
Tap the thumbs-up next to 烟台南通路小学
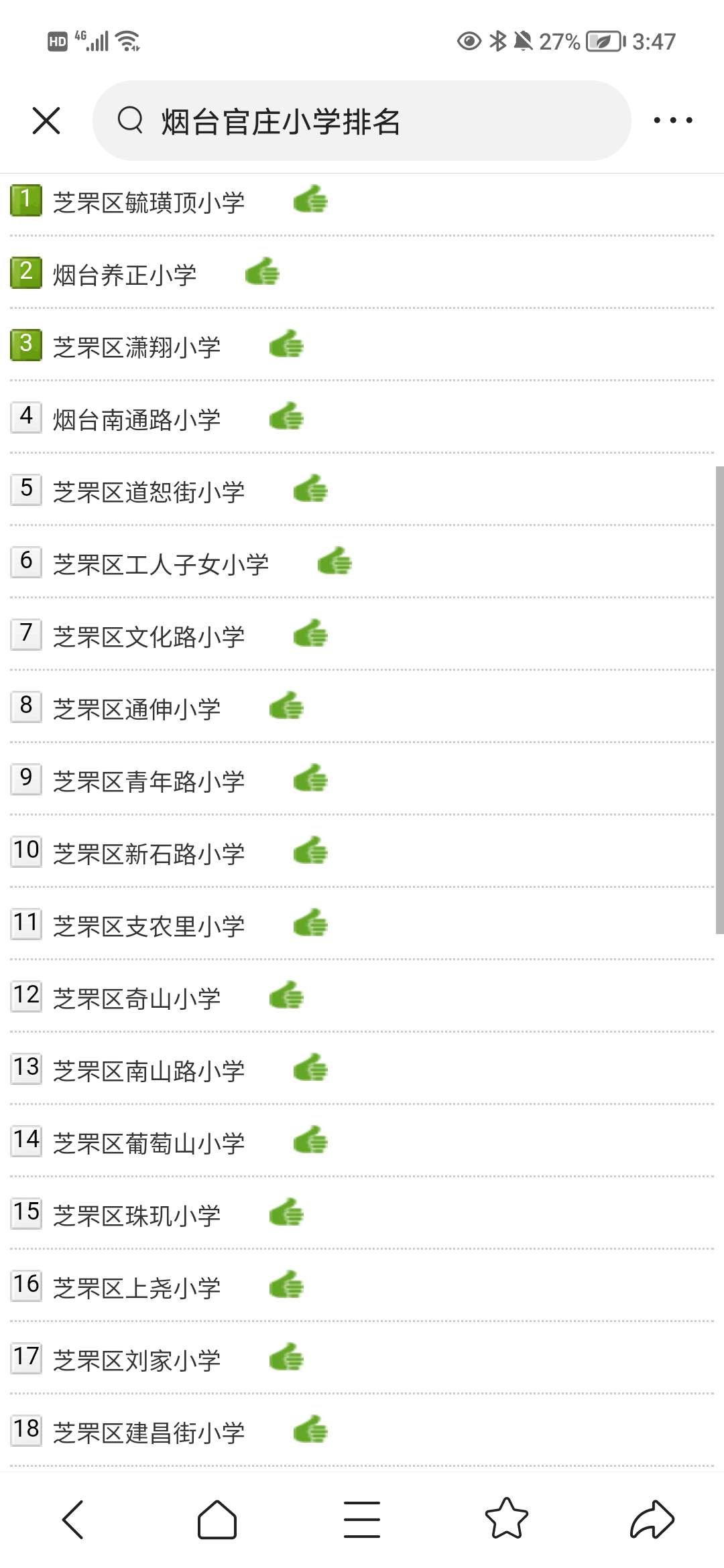[x=286, y=417]
